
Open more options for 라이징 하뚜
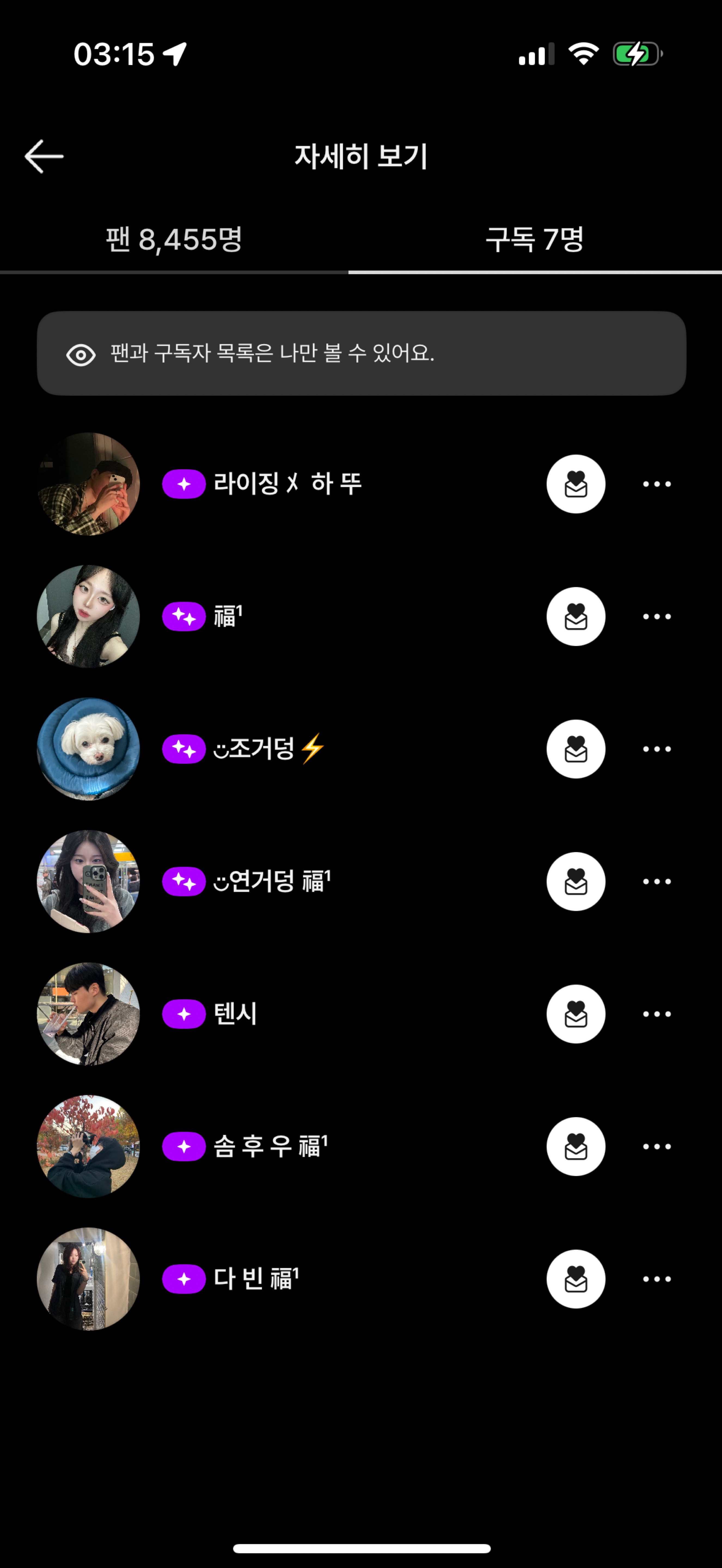click(657, 484)
